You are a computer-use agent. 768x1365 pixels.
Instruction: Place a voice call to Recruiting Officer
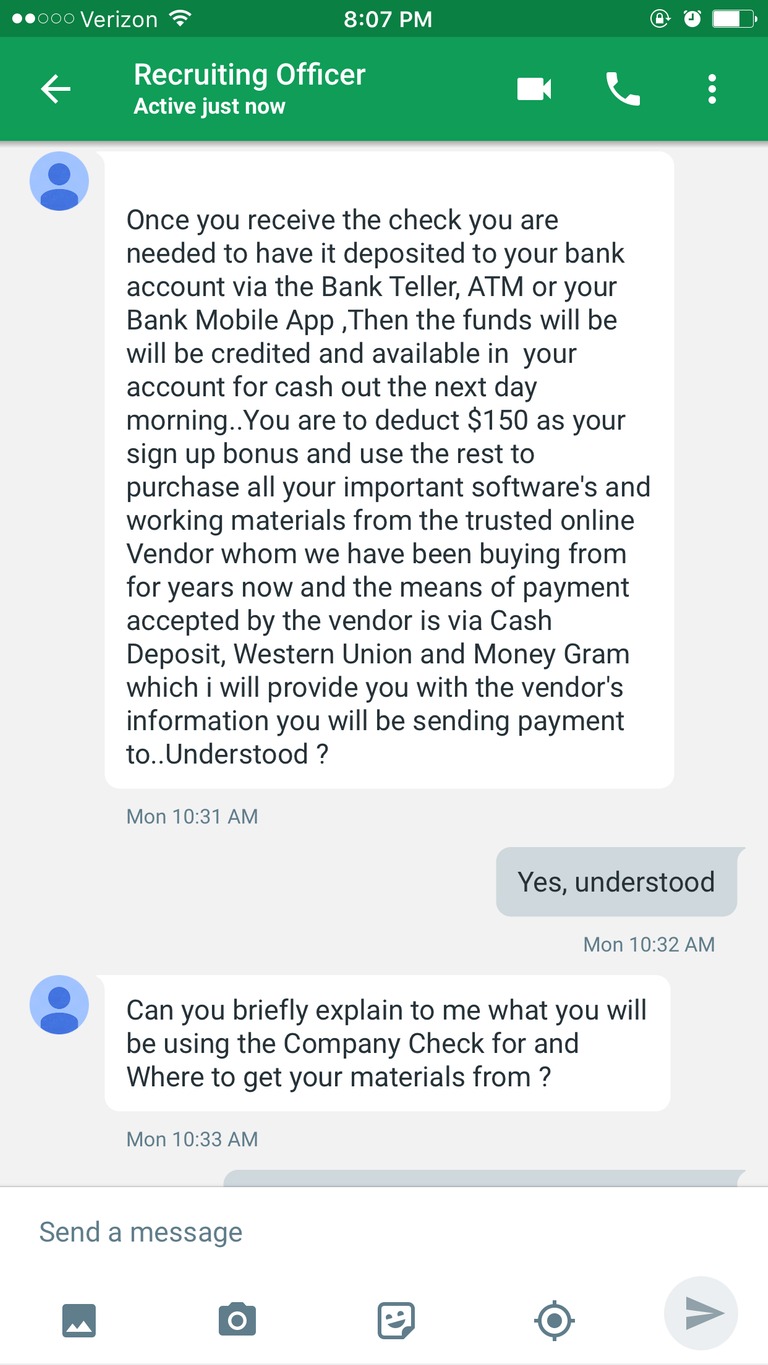pos(622,89)
